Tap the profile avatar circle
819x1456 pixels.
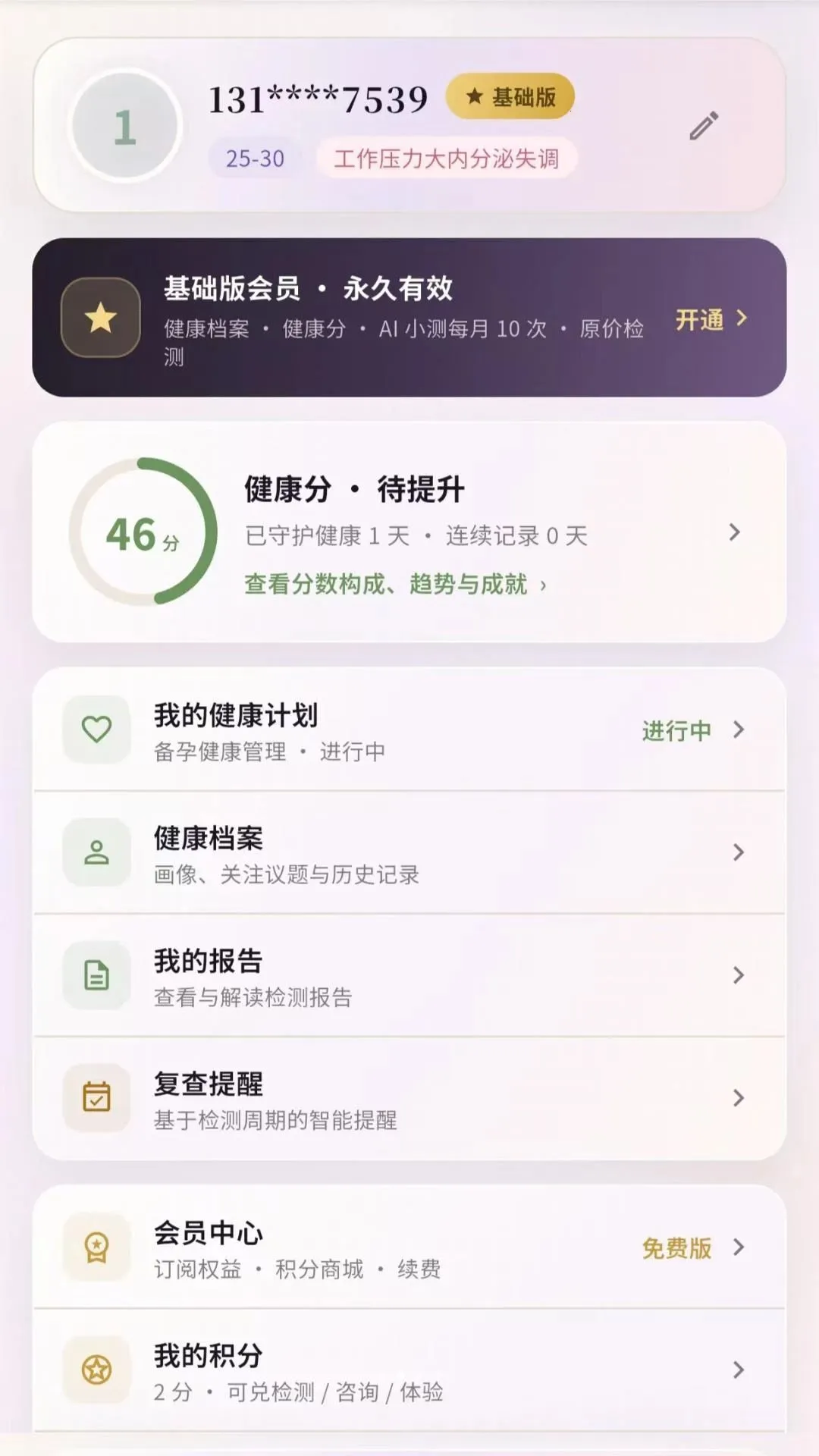(x=126, y=126)
